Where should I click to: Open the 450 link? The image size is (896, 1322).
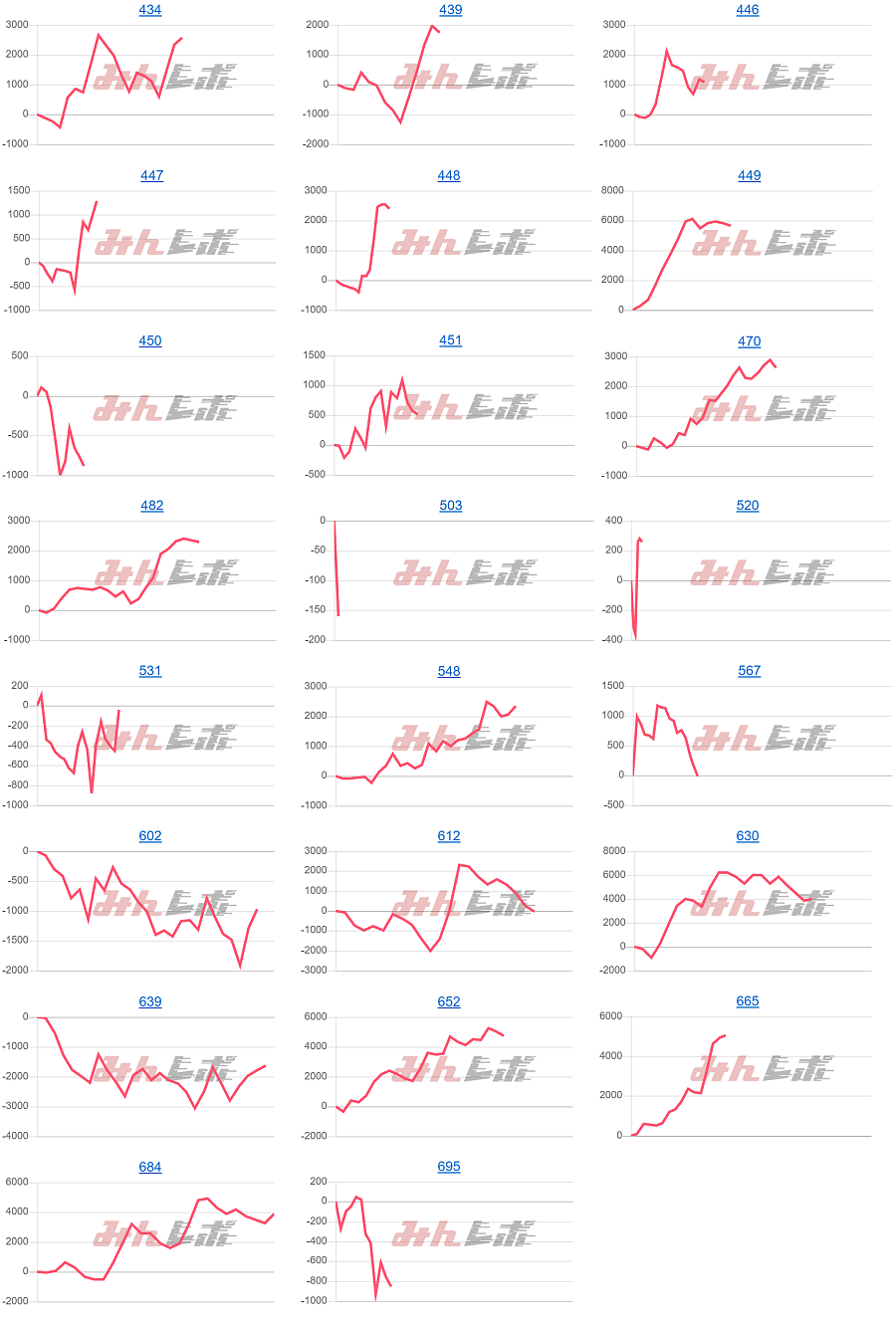point(150,340)
